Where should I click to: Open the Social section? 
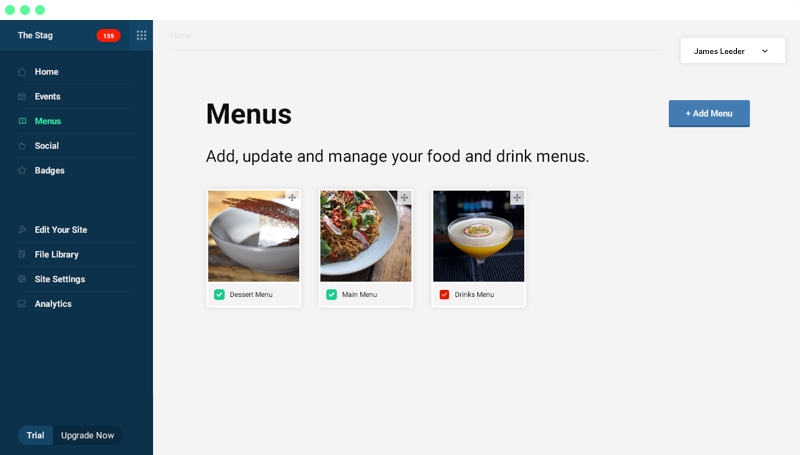coord(46,146)
